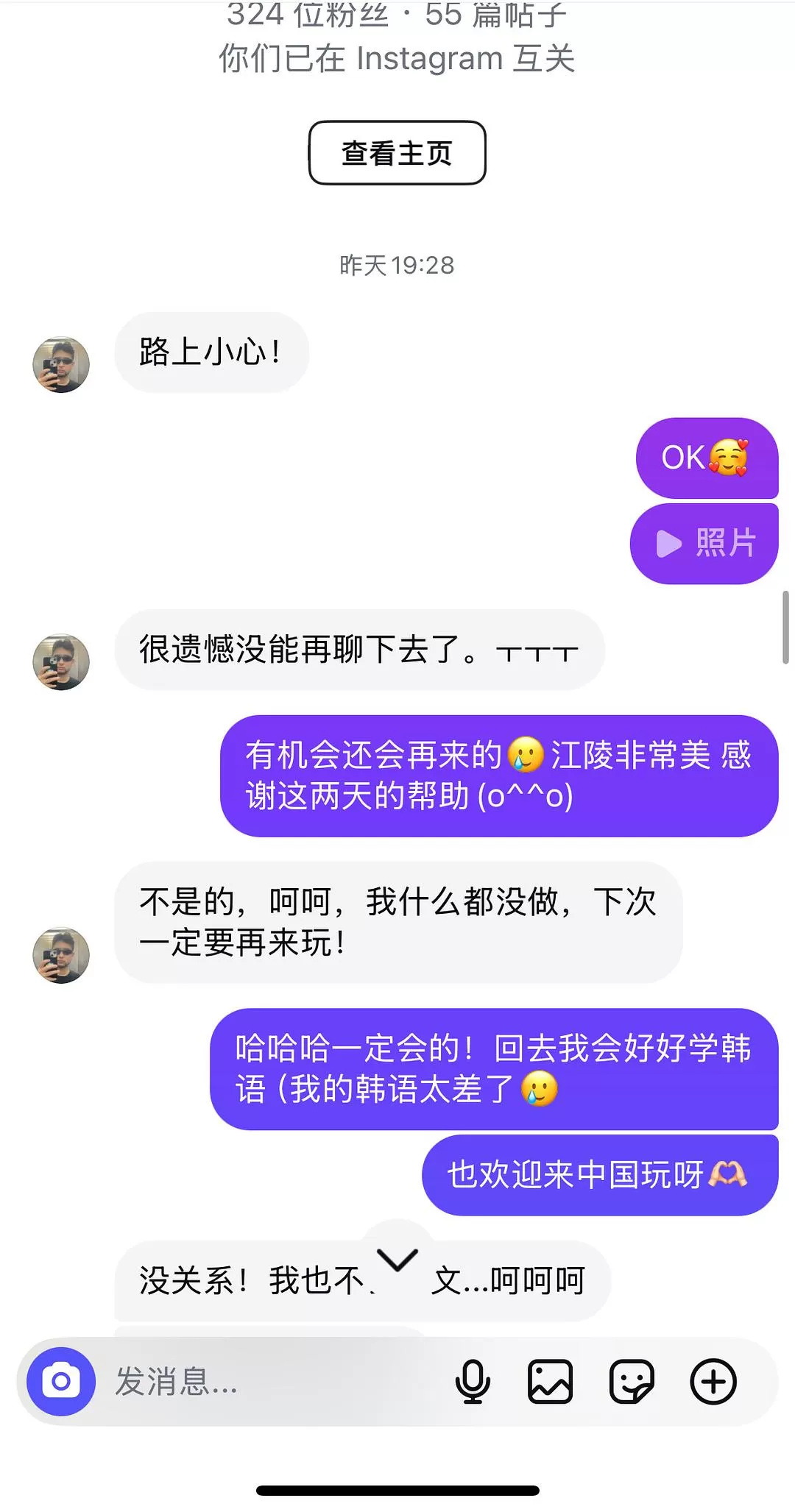Tap the 路上小心 message bubble

(x=211, y=352)
